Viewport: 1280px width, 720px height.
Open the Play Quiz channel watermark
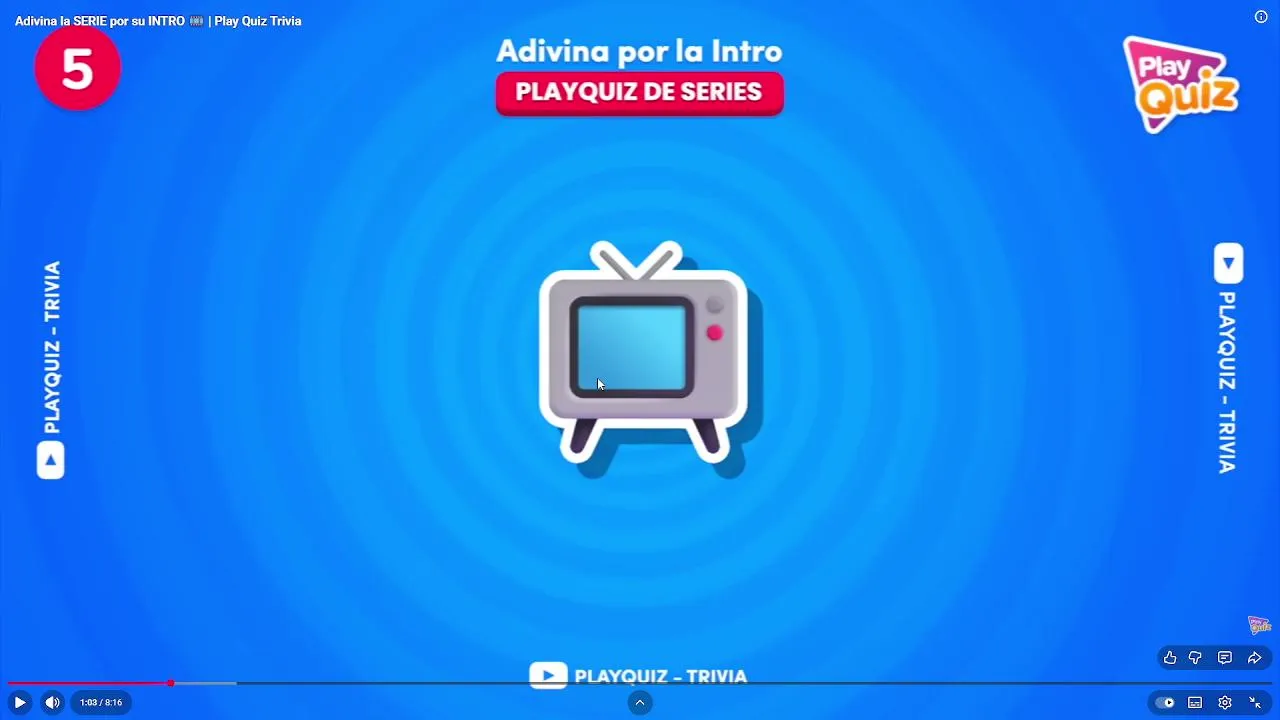tap(1259, 626)
